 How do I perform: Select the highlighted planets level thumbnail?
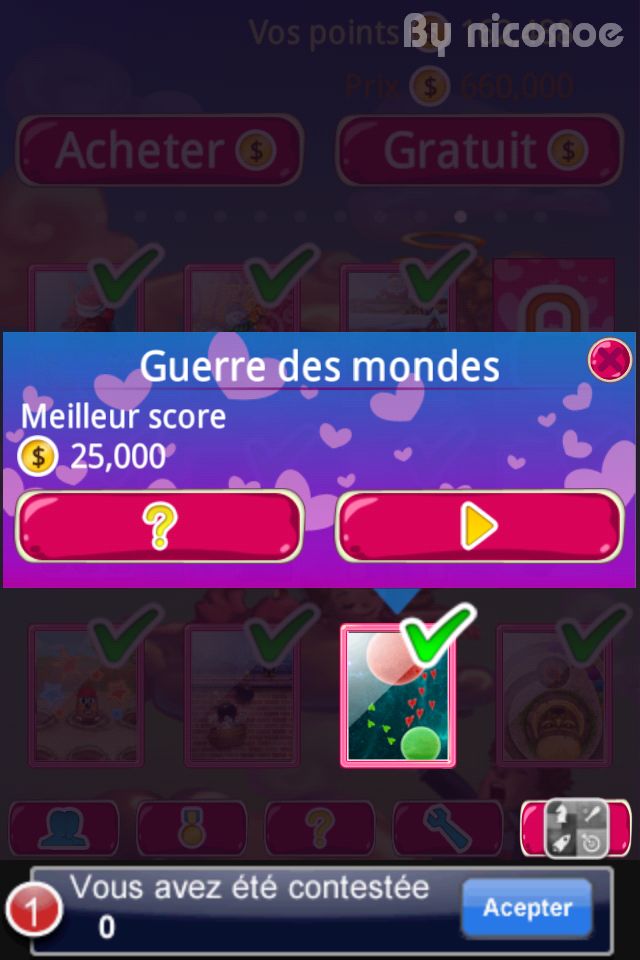tap(397, 696)
